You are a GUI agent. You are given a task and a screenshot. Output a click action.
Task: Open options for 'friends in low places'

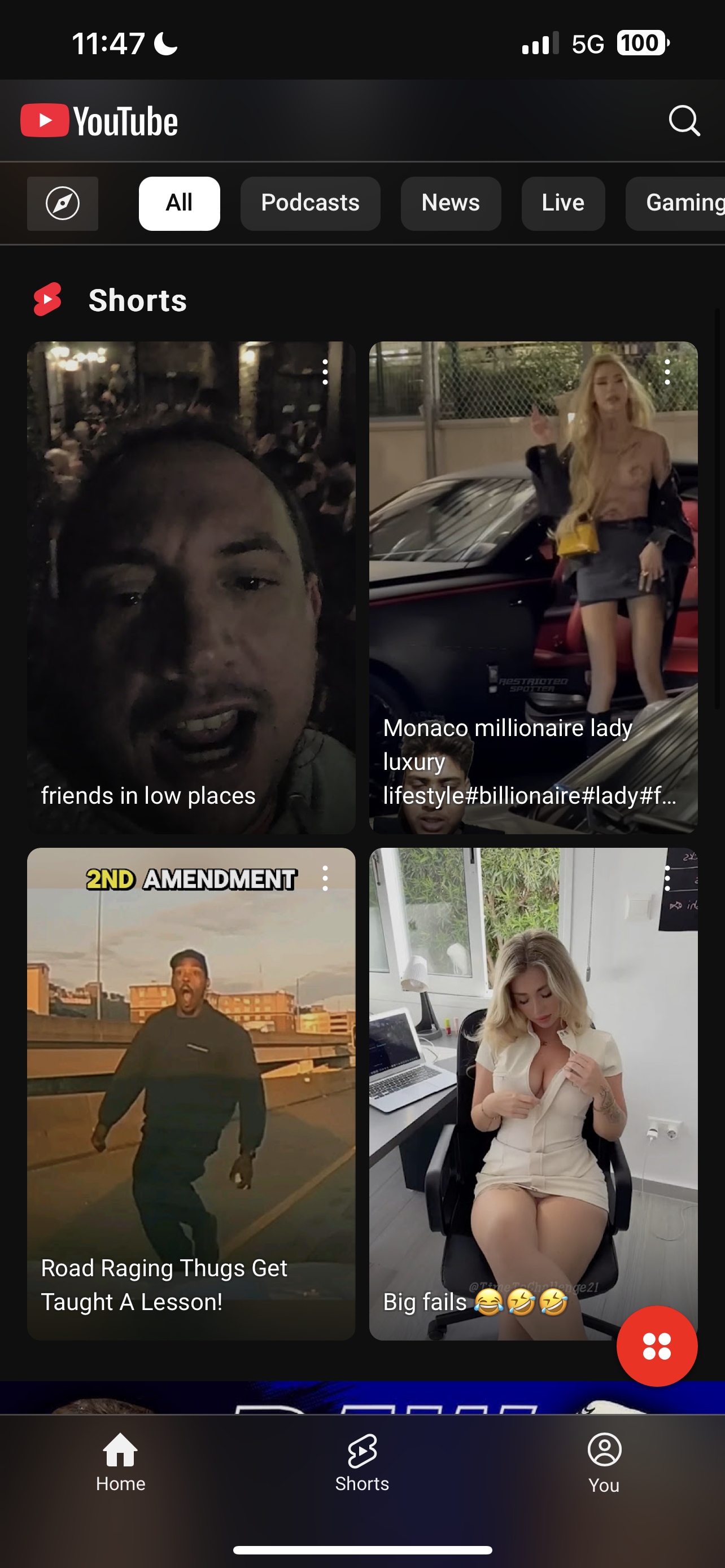pyautogui.click(x=325, y=372)
